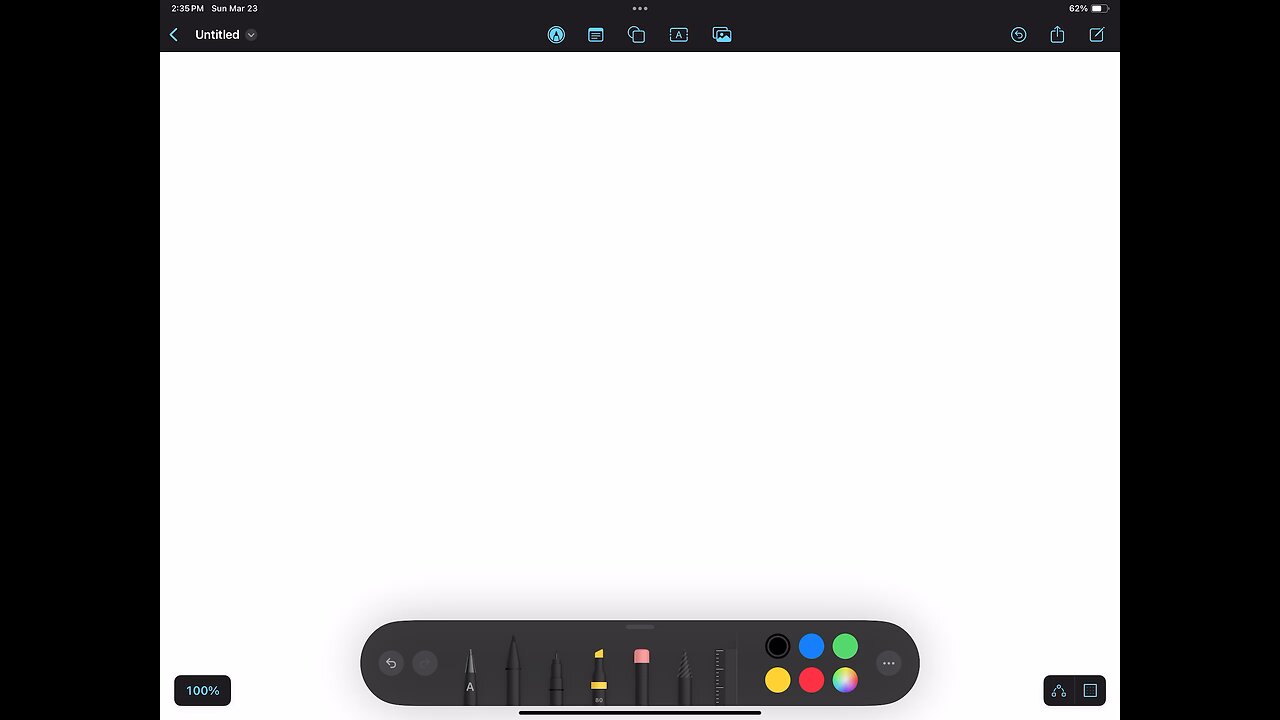Select the yellow highlighter tool
Image resolution: width=1280 pixels, height=720 pixels.
point(598,675)
